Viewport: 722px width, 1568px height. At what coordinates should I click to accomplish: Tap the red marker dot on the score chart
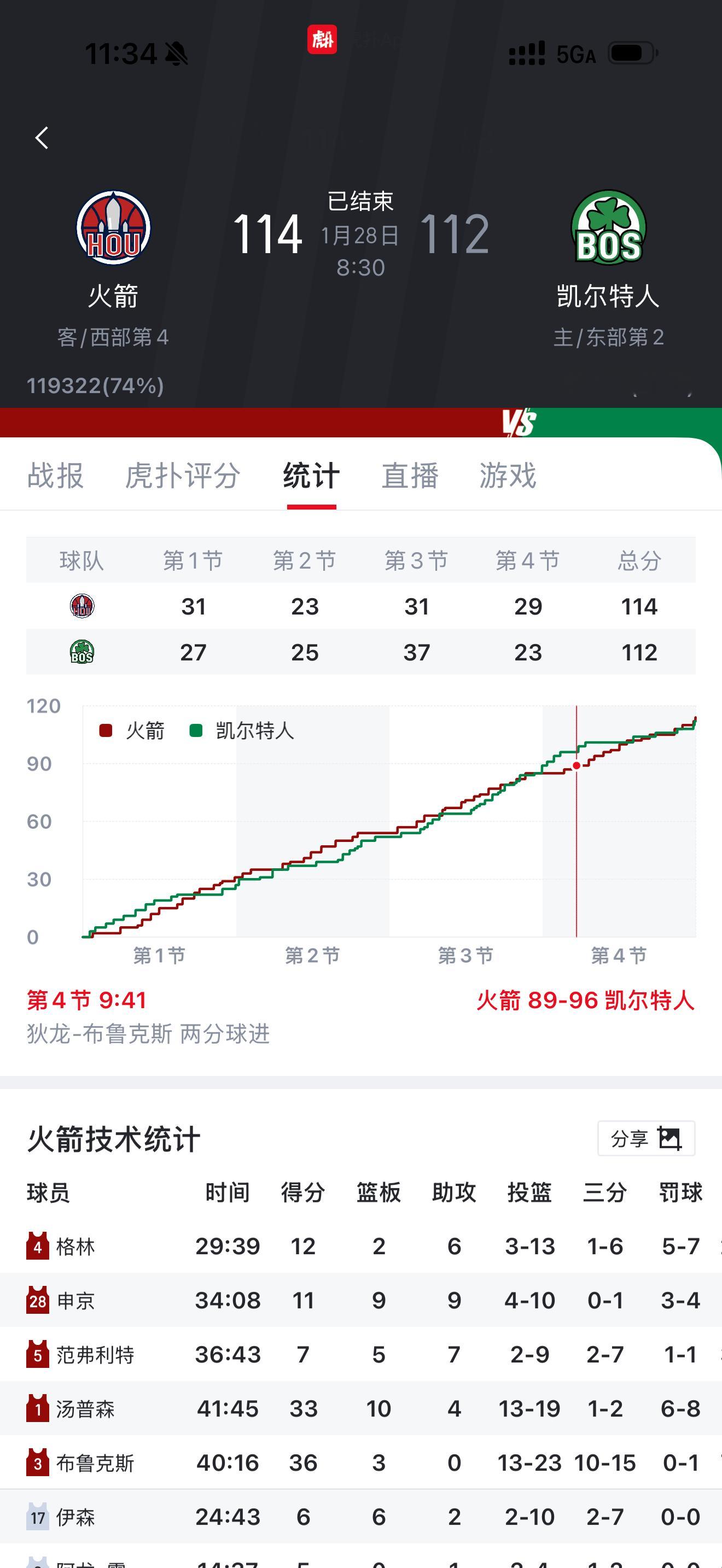[x=576, y=767]
